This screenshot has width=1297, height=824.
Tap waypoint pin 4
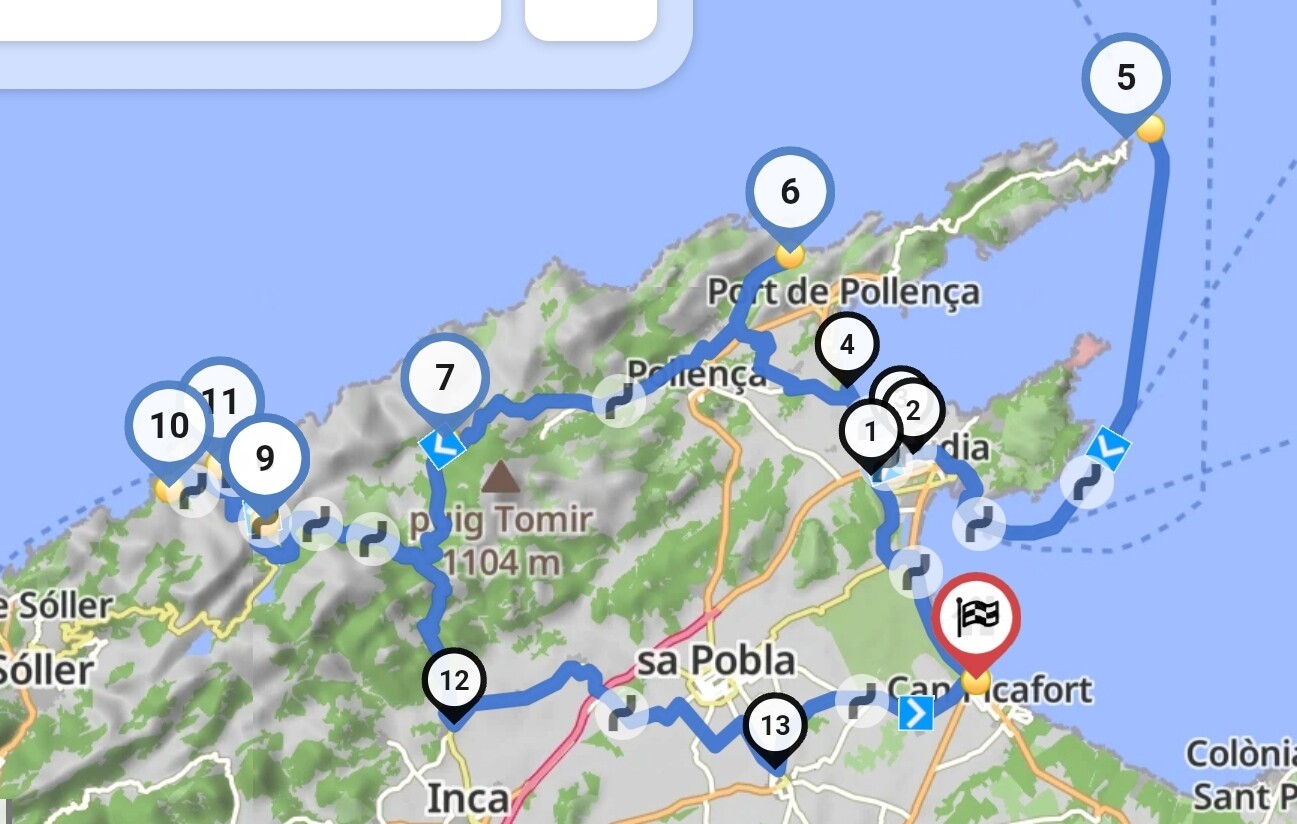tap(847, 346)
